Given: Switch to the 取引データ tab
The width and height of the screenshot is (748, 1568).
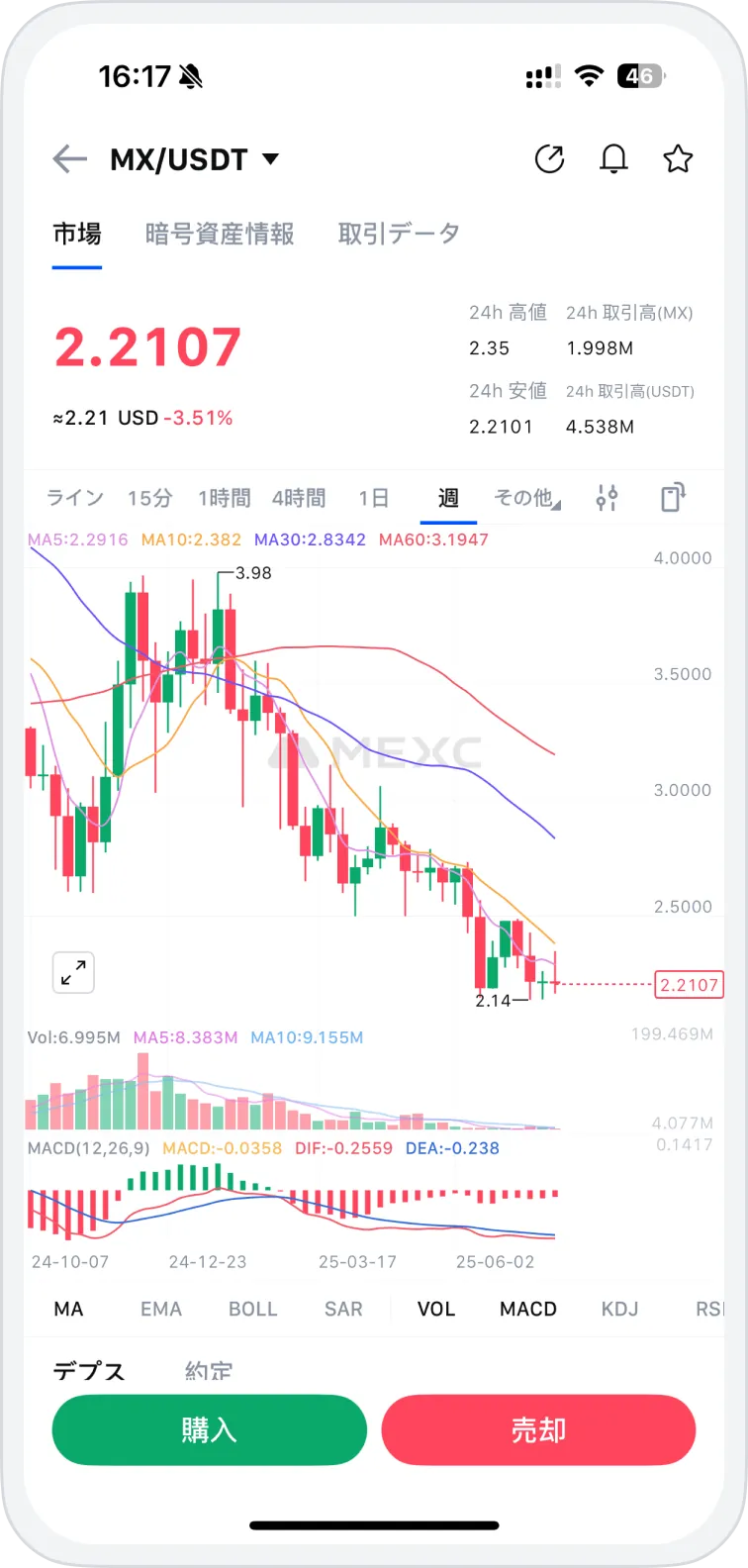Looking at the screenshot, I should click(x=399, y=234).
